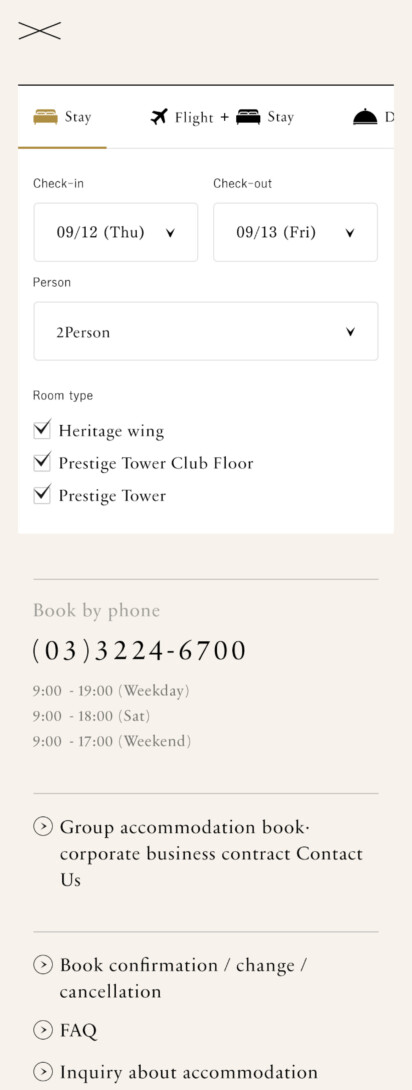Viewport: 412px width, 1090px height.
Task: Open Inquiry about accommodation
Action: [176, 1072]
